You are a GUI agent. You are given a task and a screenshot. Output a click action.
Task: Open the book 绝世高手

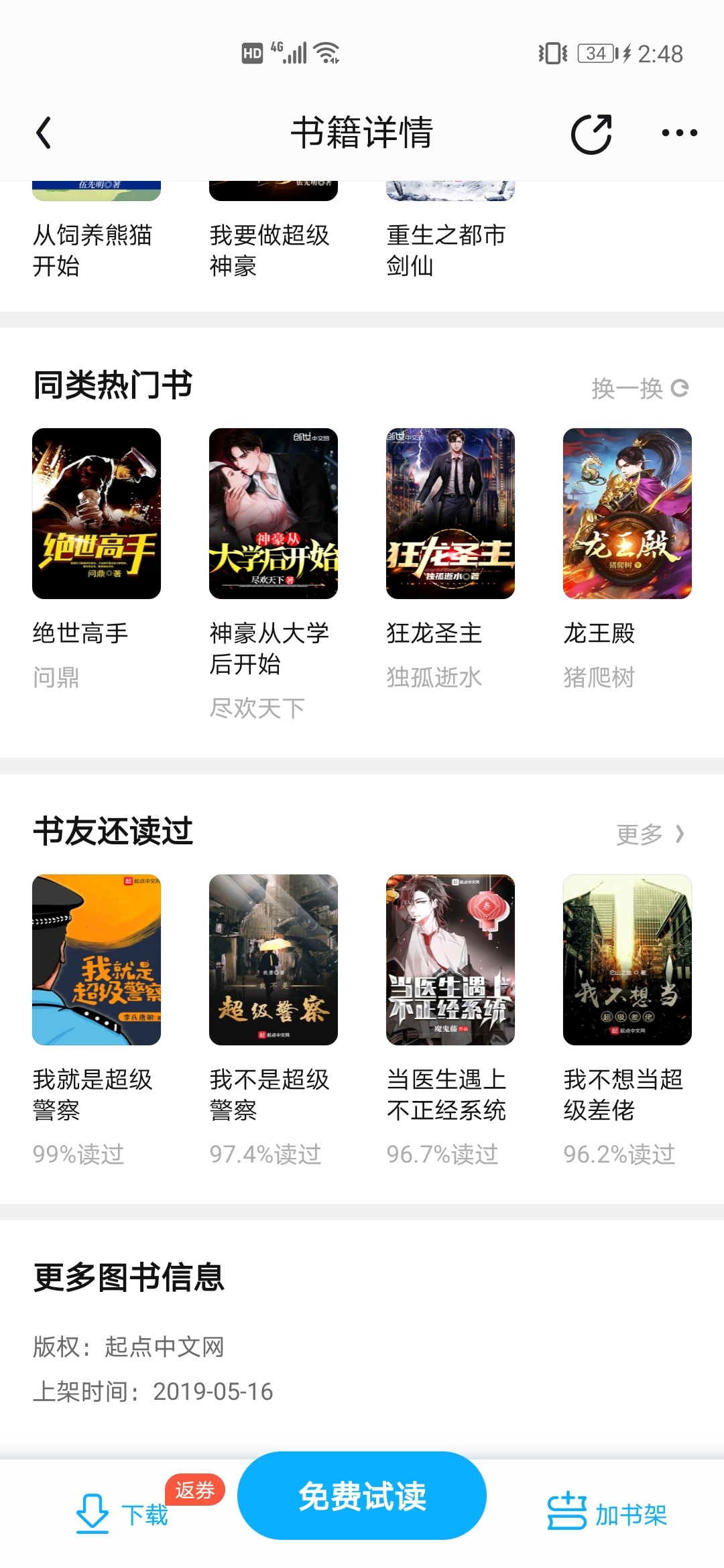coord(97,514)
